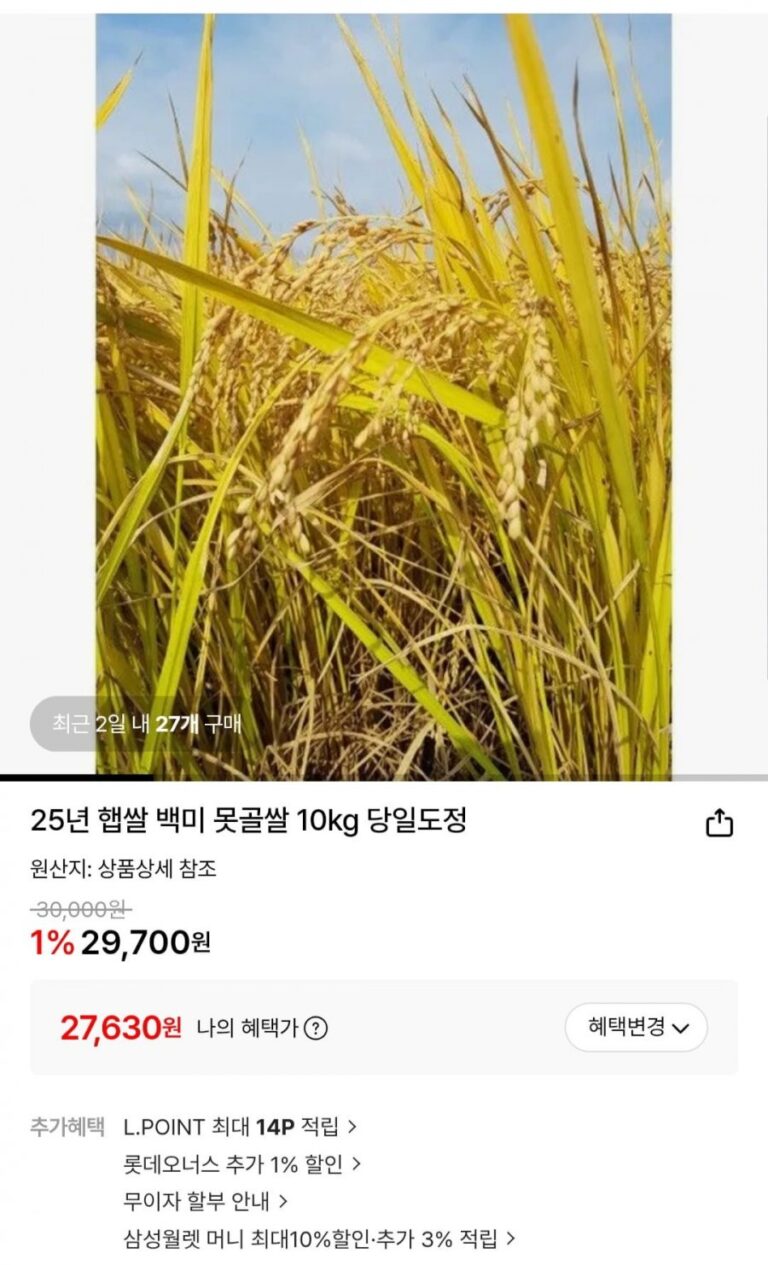Open 무이자 할부 안내 info
Viewport: 768px width, 1265px height.
pos(205,1201)
